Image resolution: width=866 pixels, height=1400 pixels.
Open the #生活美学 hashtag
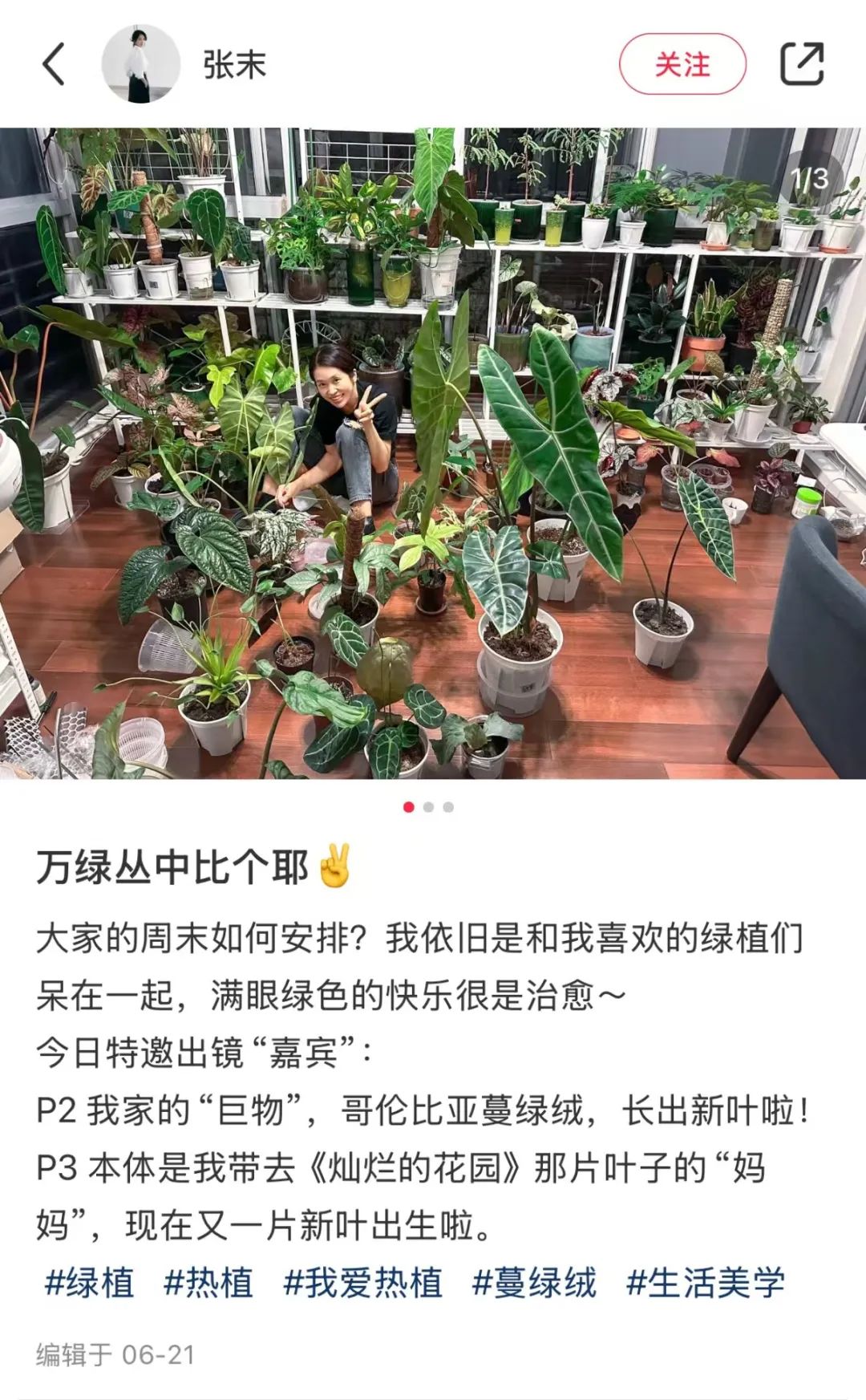point(705,1282)
